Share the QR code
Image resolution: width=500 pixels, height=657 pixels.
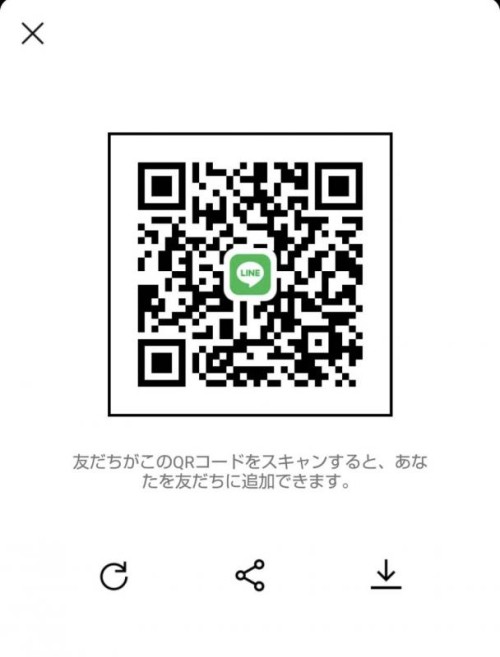tap(250, 575)
